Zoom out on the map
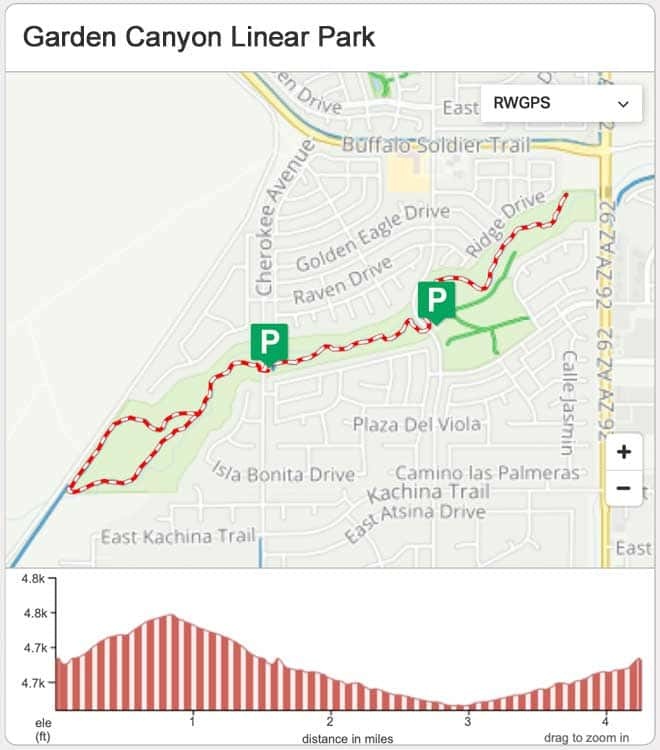660x750 pixels. click(624, 488)
